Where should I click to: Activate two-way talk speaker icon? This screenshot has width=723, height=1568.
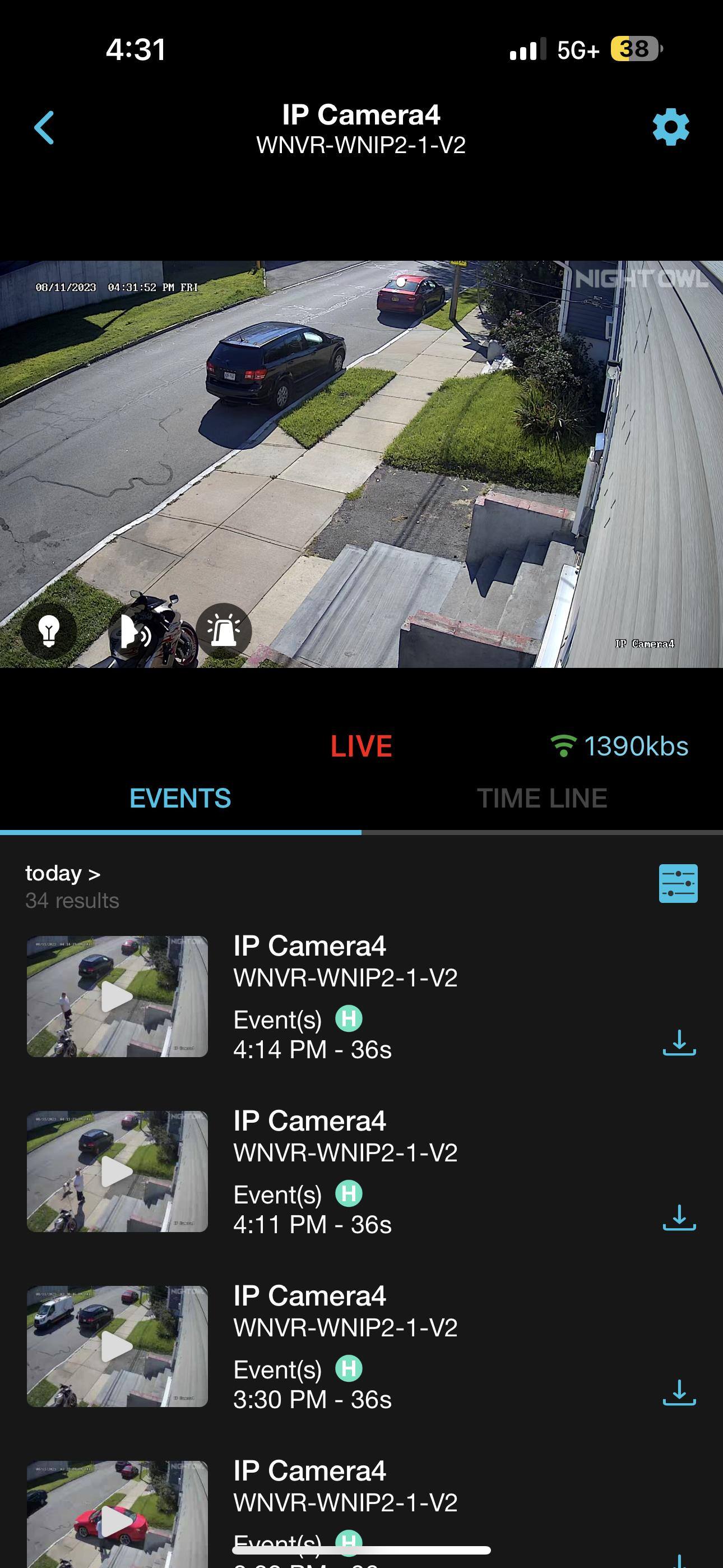tap(136, 630)
